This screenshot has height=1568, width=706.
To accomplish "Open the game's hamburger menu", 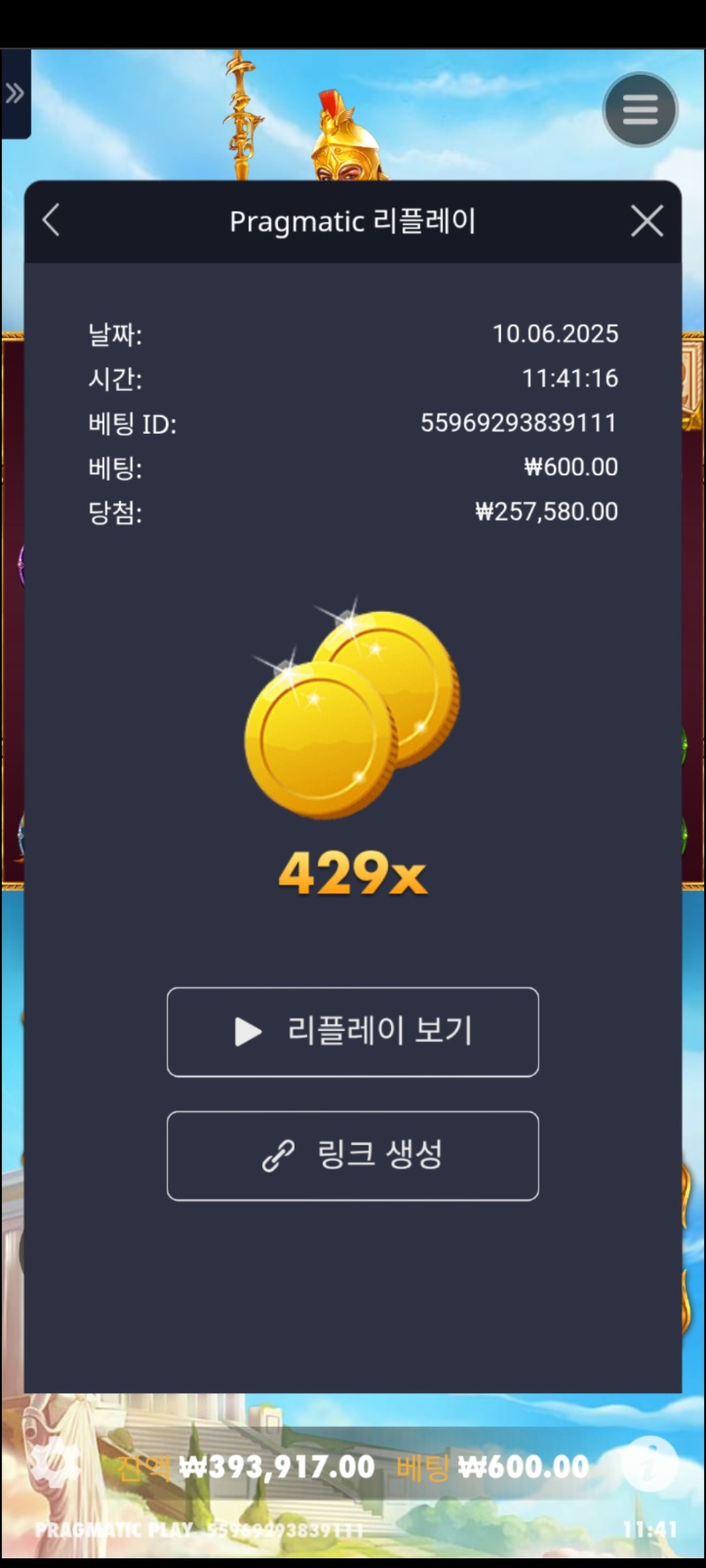I will tap(640, 110).
